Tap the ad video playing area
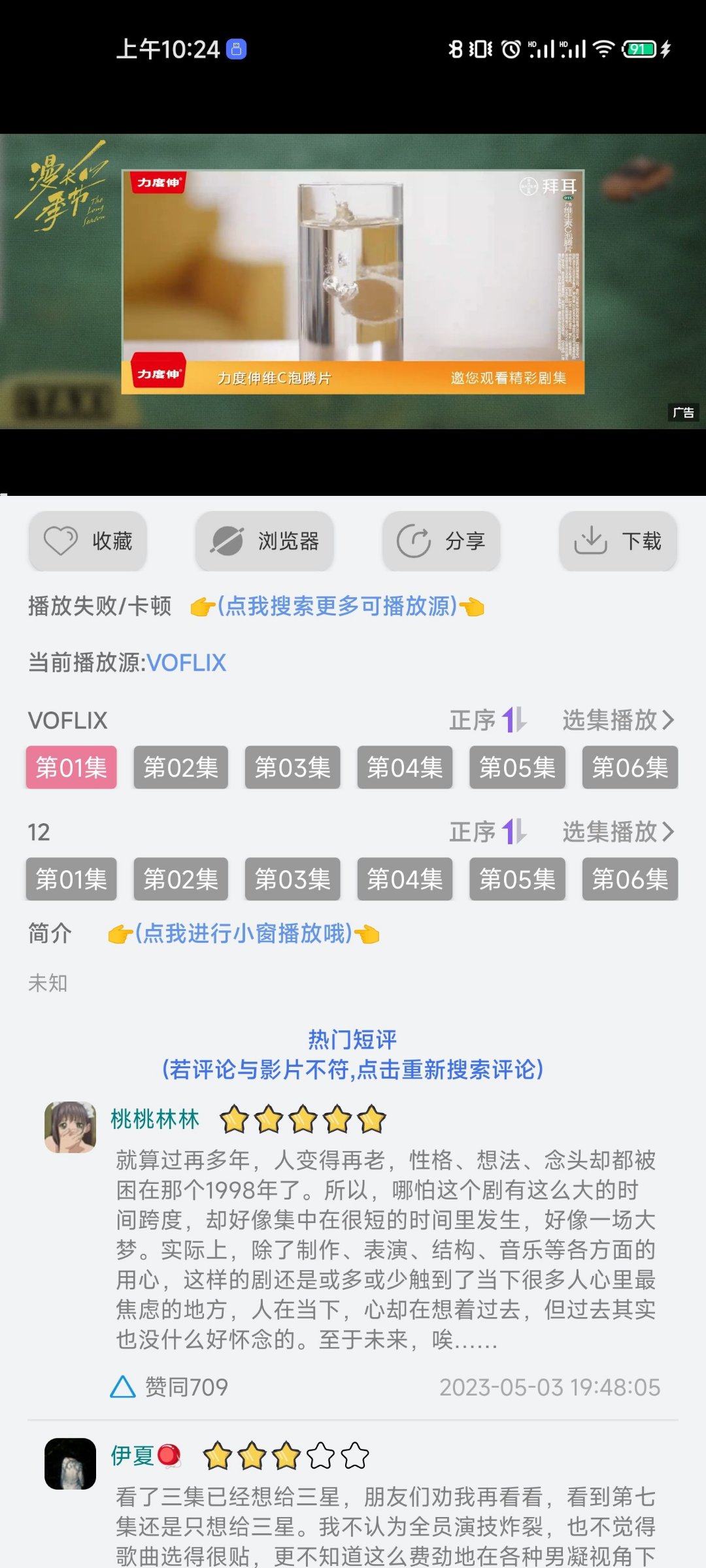The width and height of the screenshot is (706, 1568). [353, 281]
